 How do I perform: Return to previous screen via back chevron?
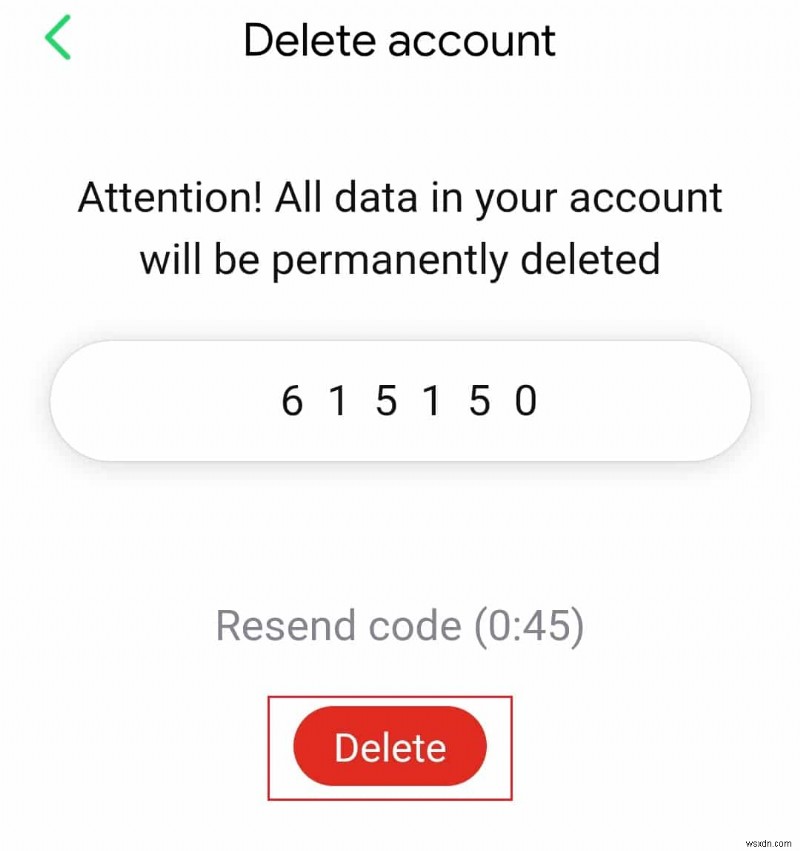[57, 40]
